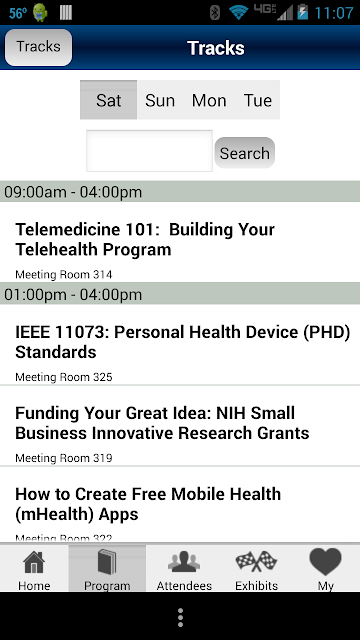Focus the session search text field

149,151
